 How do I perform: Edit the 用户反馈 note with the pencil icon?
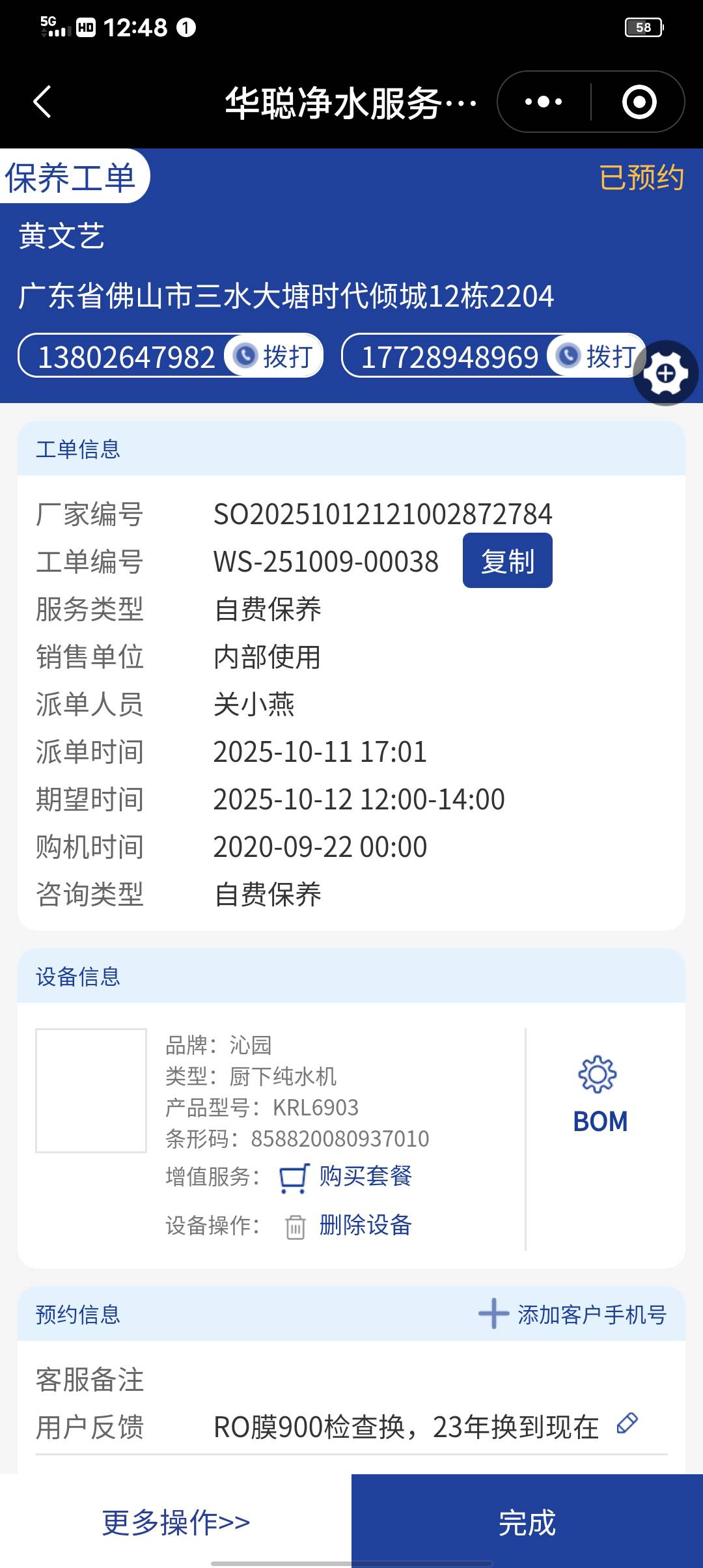click(x=627, y=1423)
